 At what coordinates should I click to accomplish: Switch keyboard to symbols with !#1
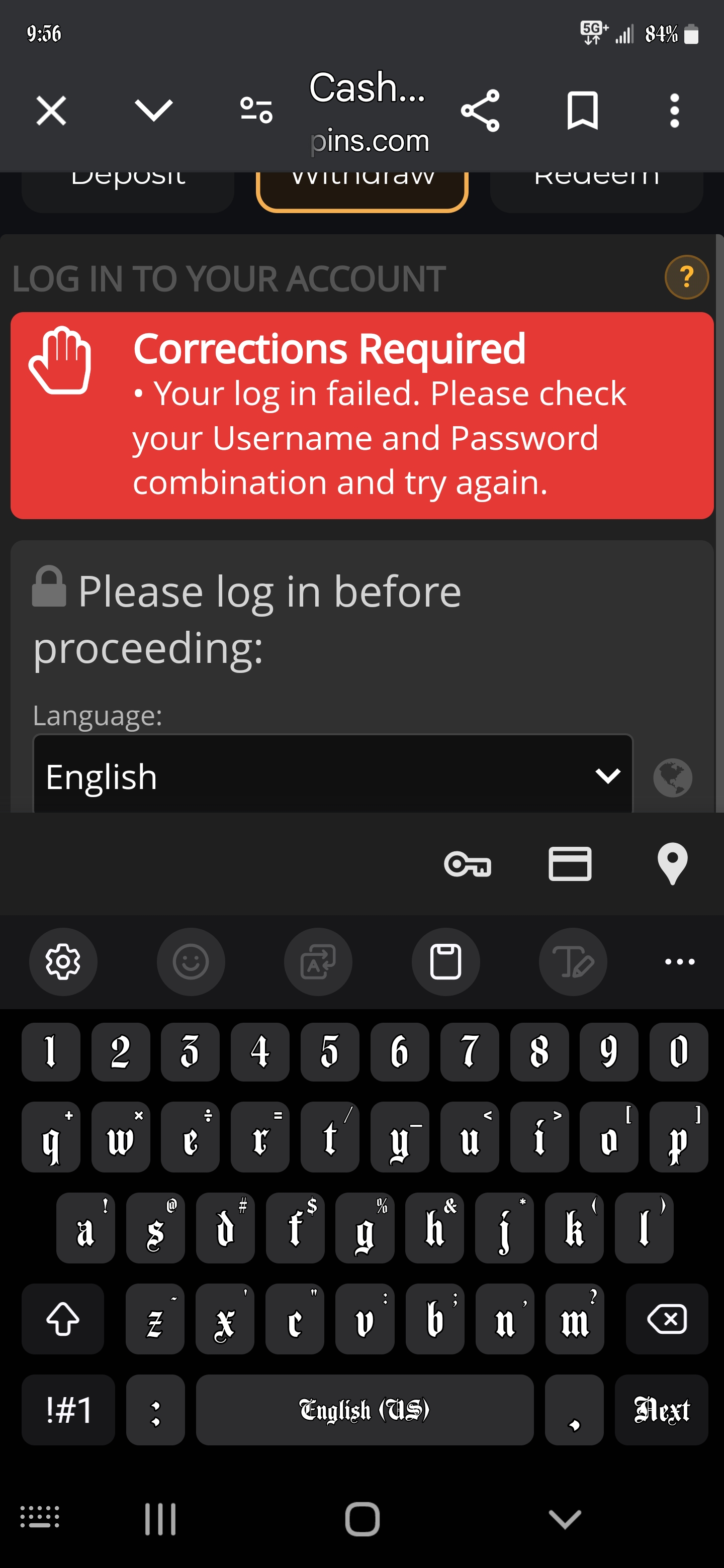[x=68, y=1410]
